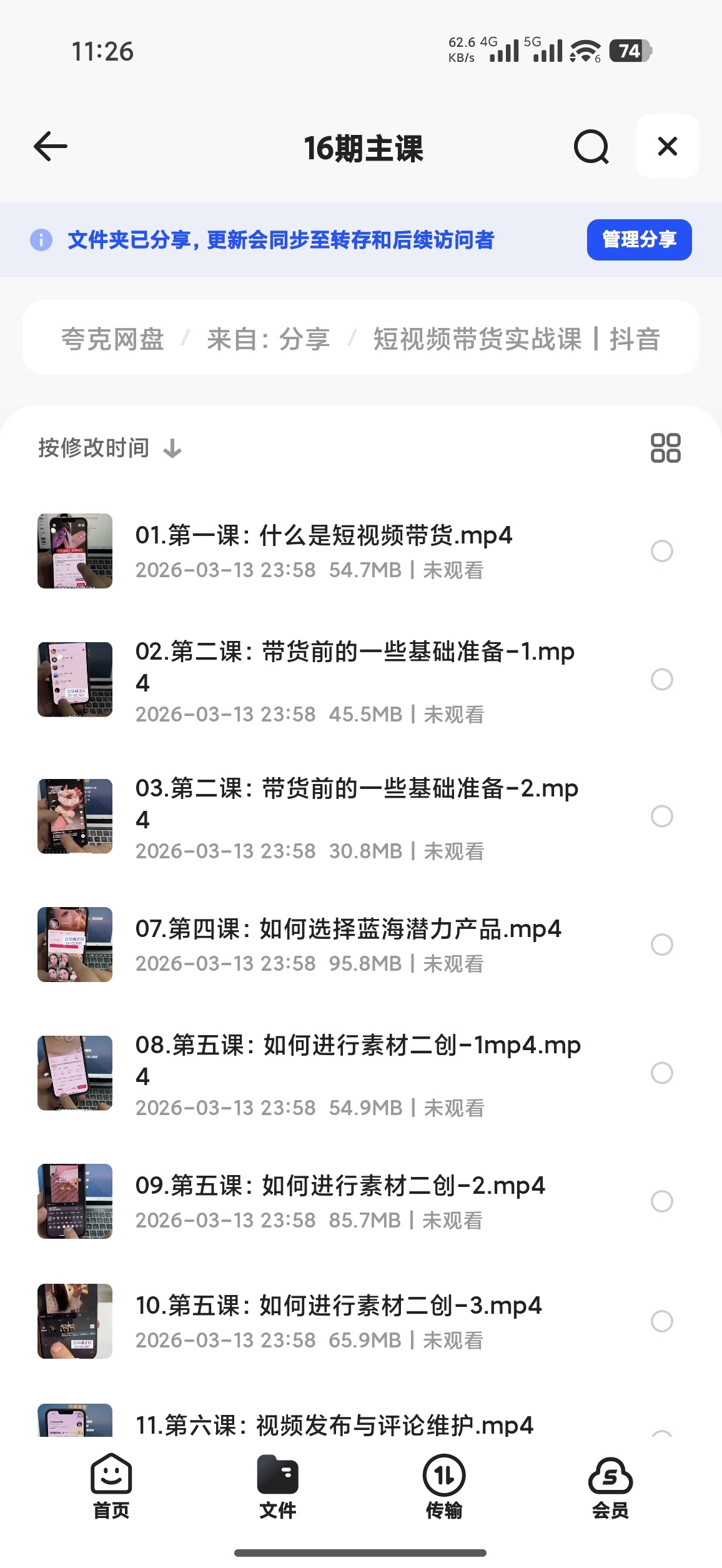The width and height of the screenshot is (722, 1568).
Task: Select the checkbox for 02.第二课 基础准备-1
Action: click(661, 679)
